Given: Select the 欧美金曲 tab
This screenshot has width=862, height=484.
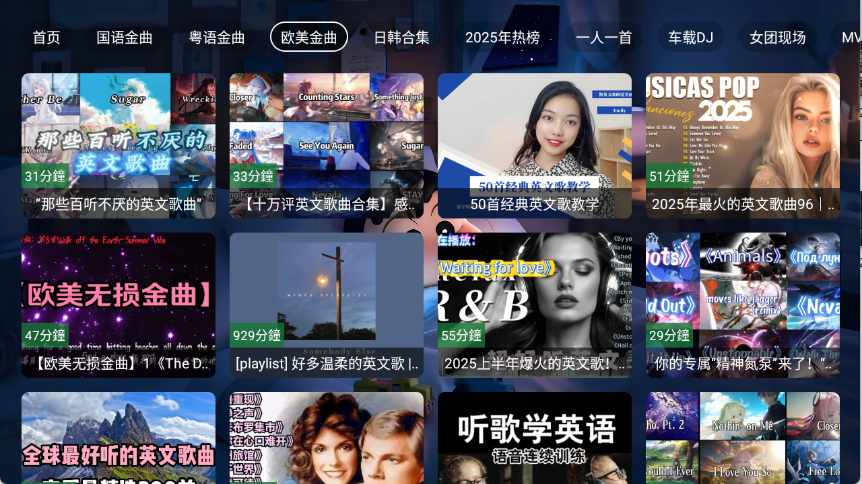Looking at the screenshot, I should click(309, 37).
